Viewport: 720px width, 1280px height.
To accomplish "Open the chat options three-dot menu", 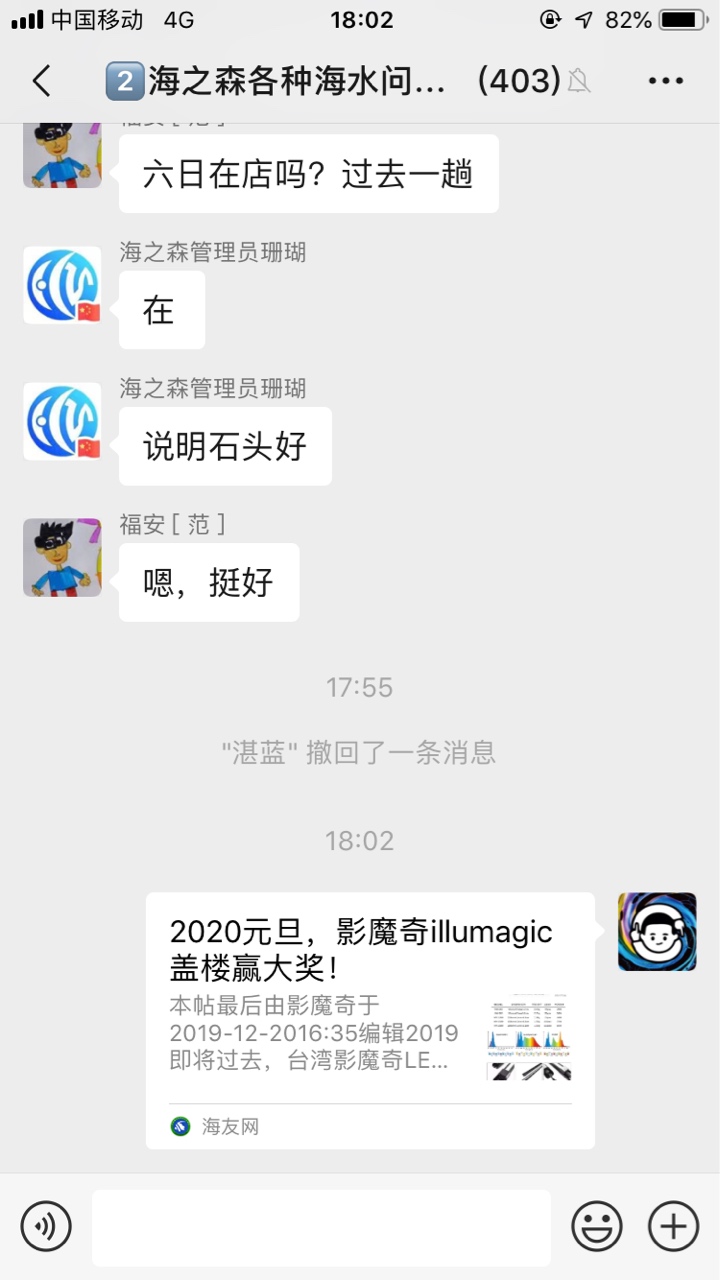I will (665, 81).
